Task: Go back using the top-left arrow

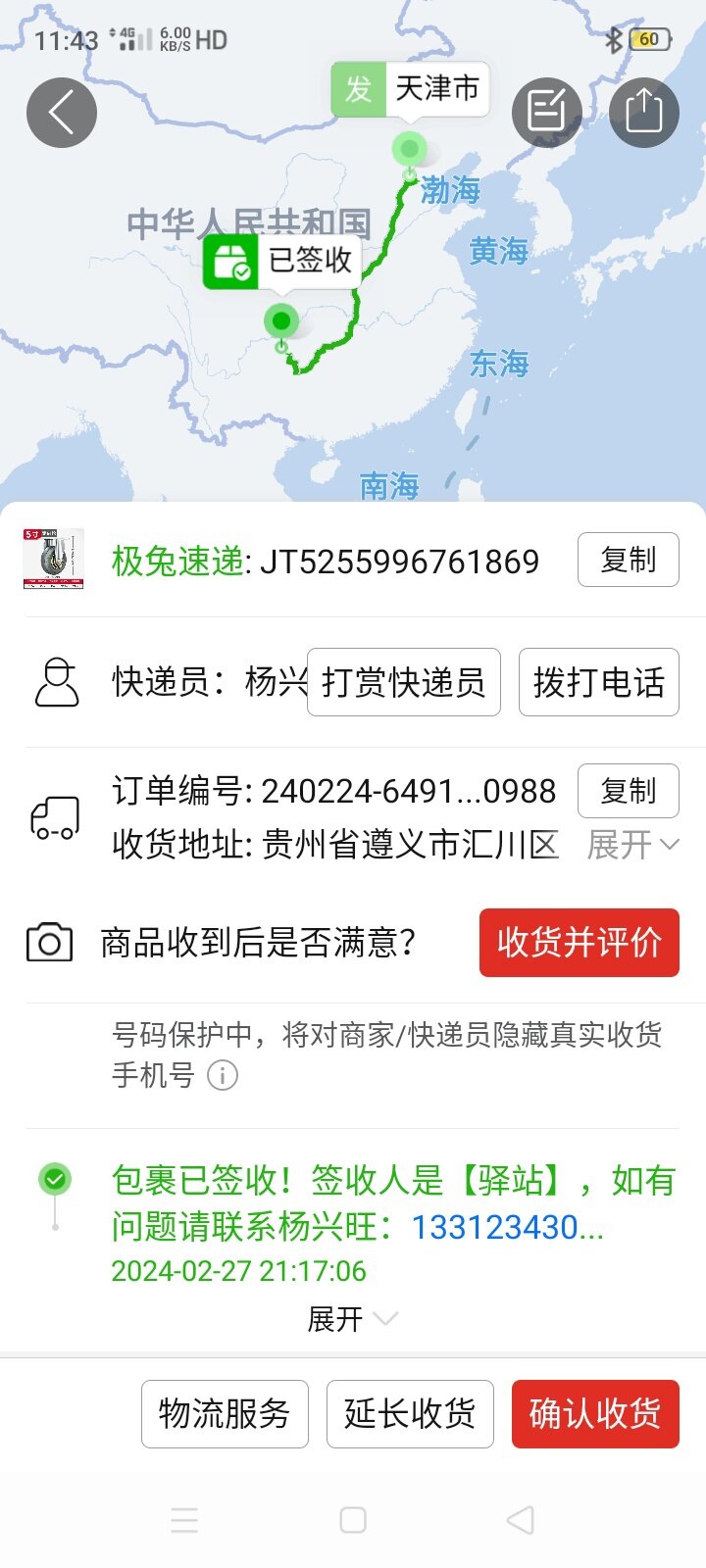Action: (61, 113)
